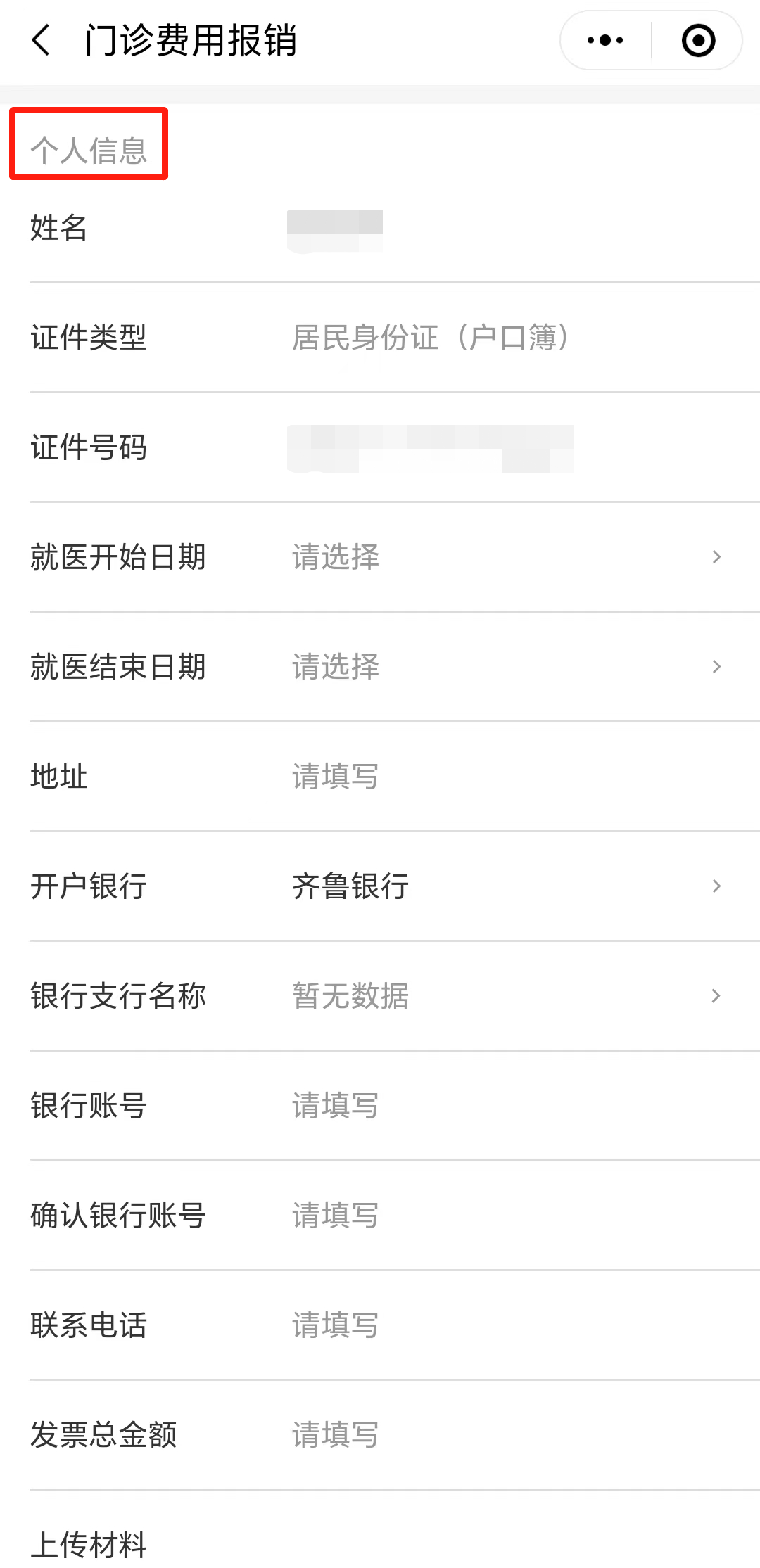Enter an amount in 发票总金额
The image size is (760, 1568).
335,1434
